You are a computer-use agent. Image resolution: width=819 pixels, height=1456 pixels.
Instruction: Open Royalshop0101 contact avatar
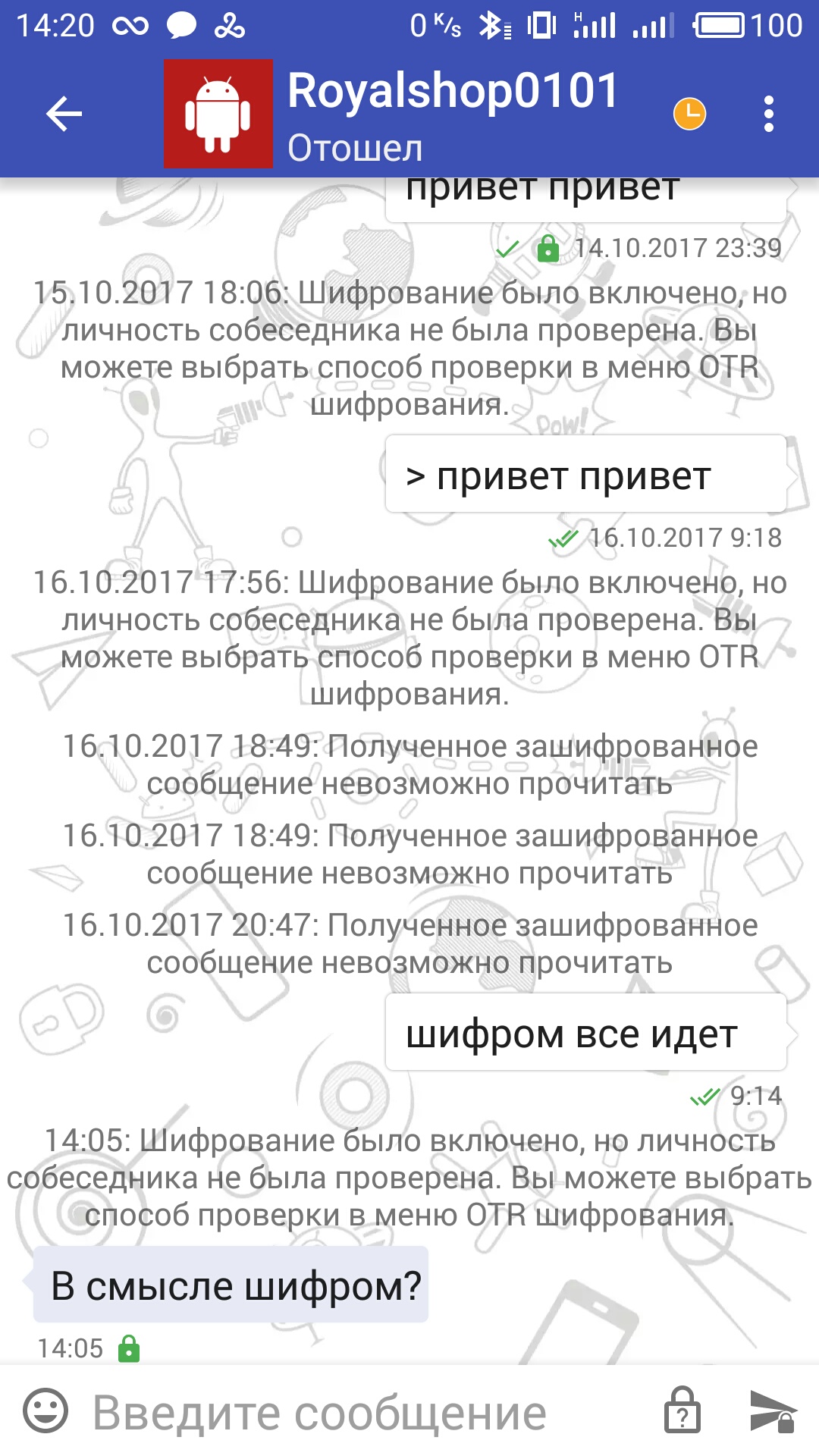point(218,114)
